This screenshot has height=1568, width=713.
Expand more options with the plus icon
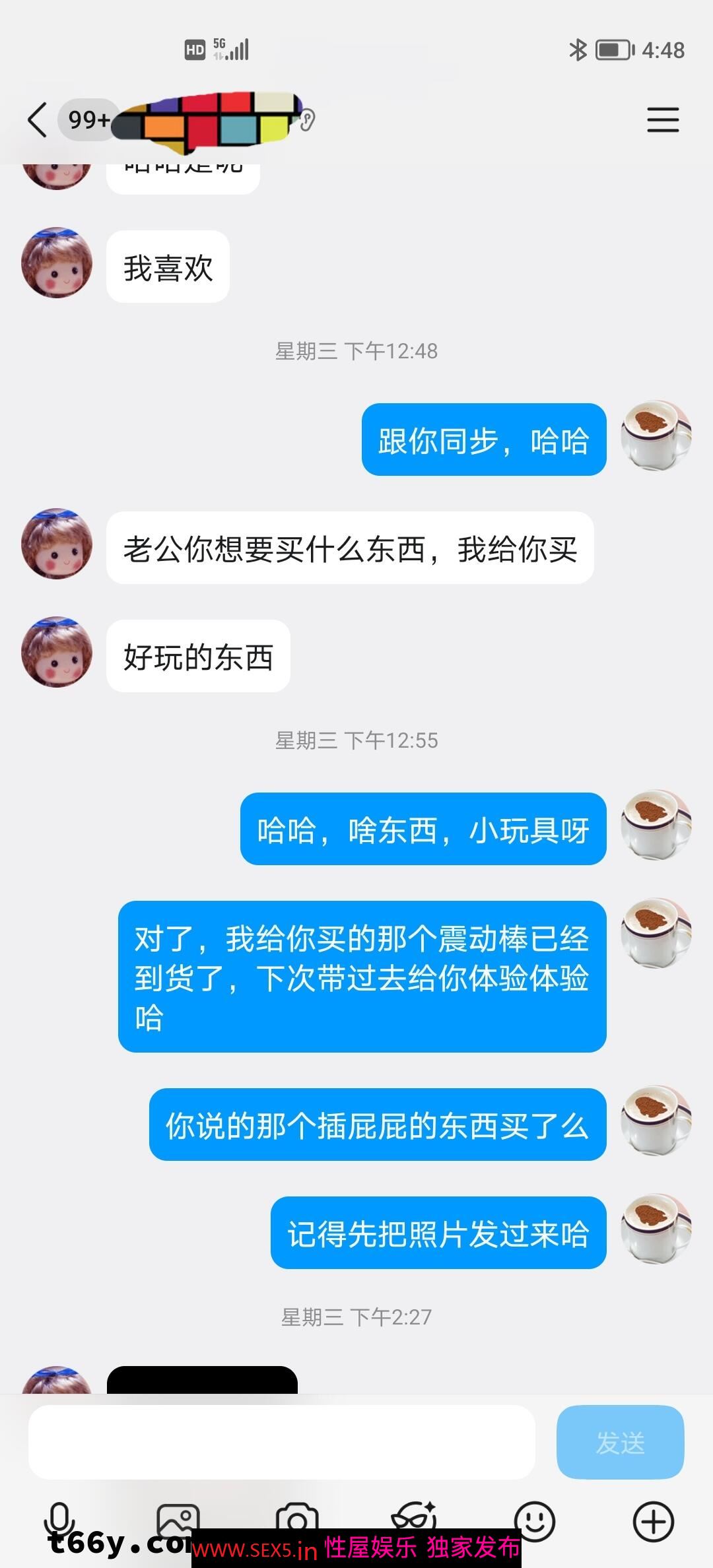653,1520
